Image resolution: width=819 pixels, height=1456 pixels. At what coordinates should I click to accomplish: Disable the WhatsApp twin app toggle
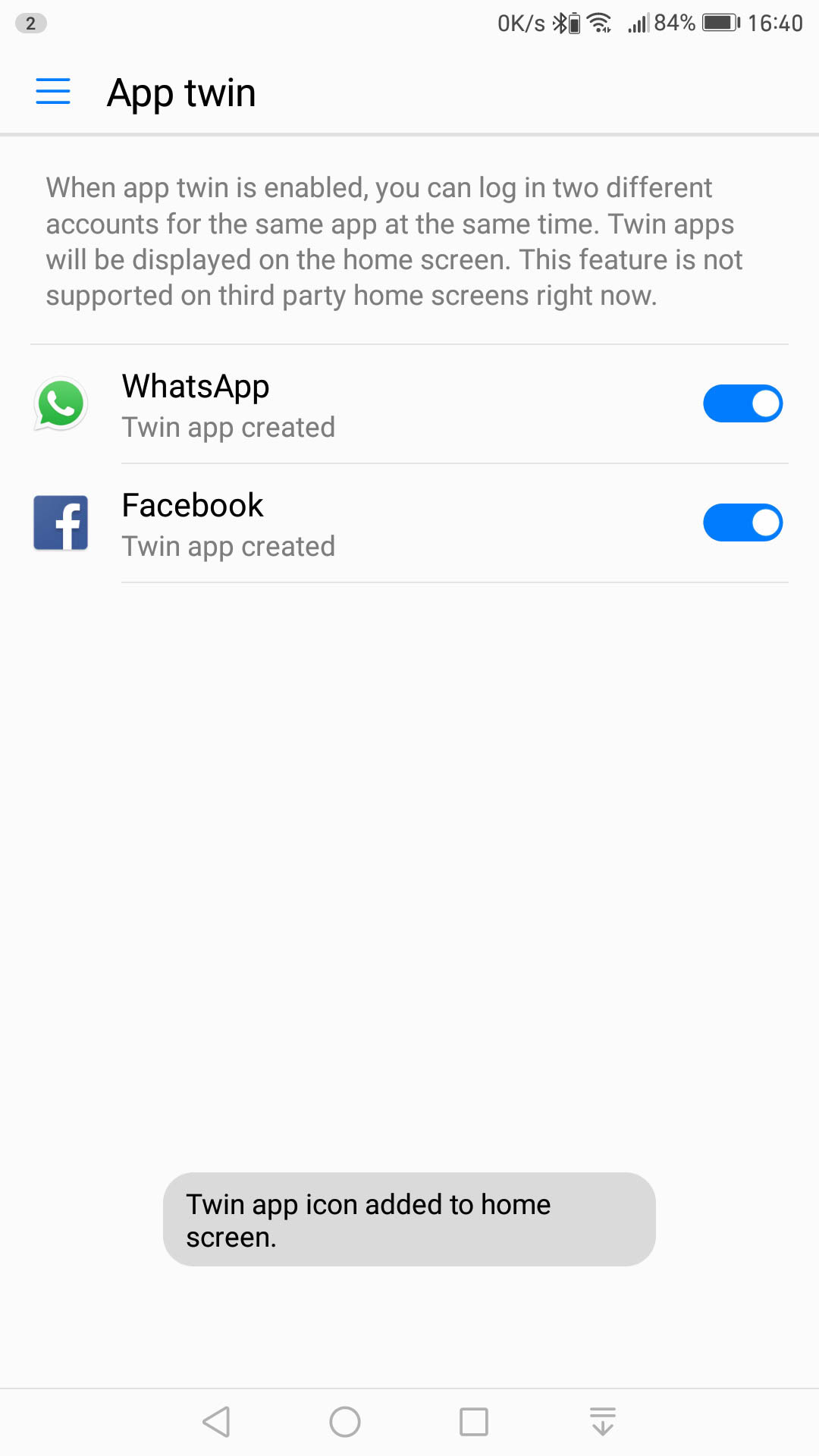point(742,403)
